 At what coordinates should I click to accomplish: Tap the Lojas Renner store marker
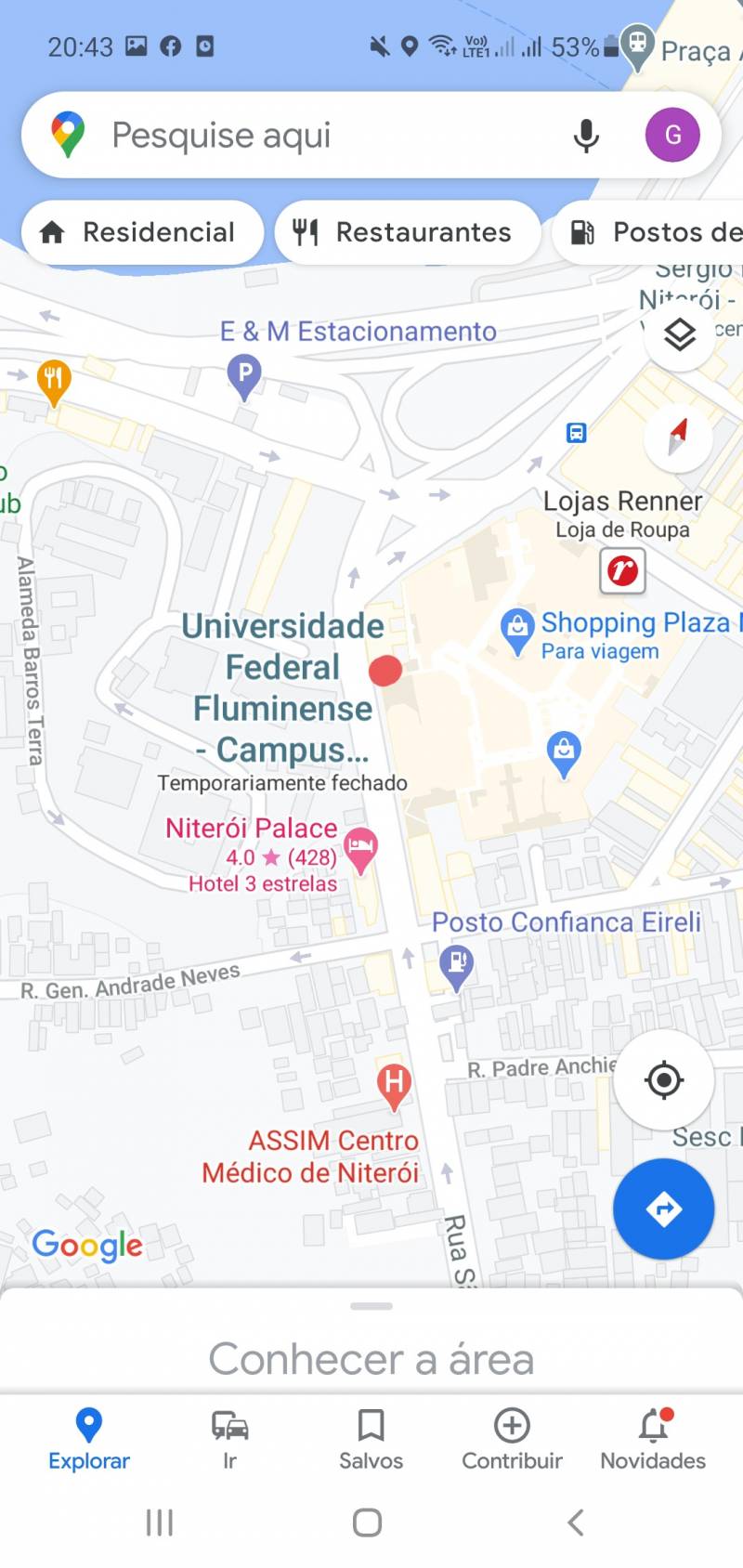[622, 570]
